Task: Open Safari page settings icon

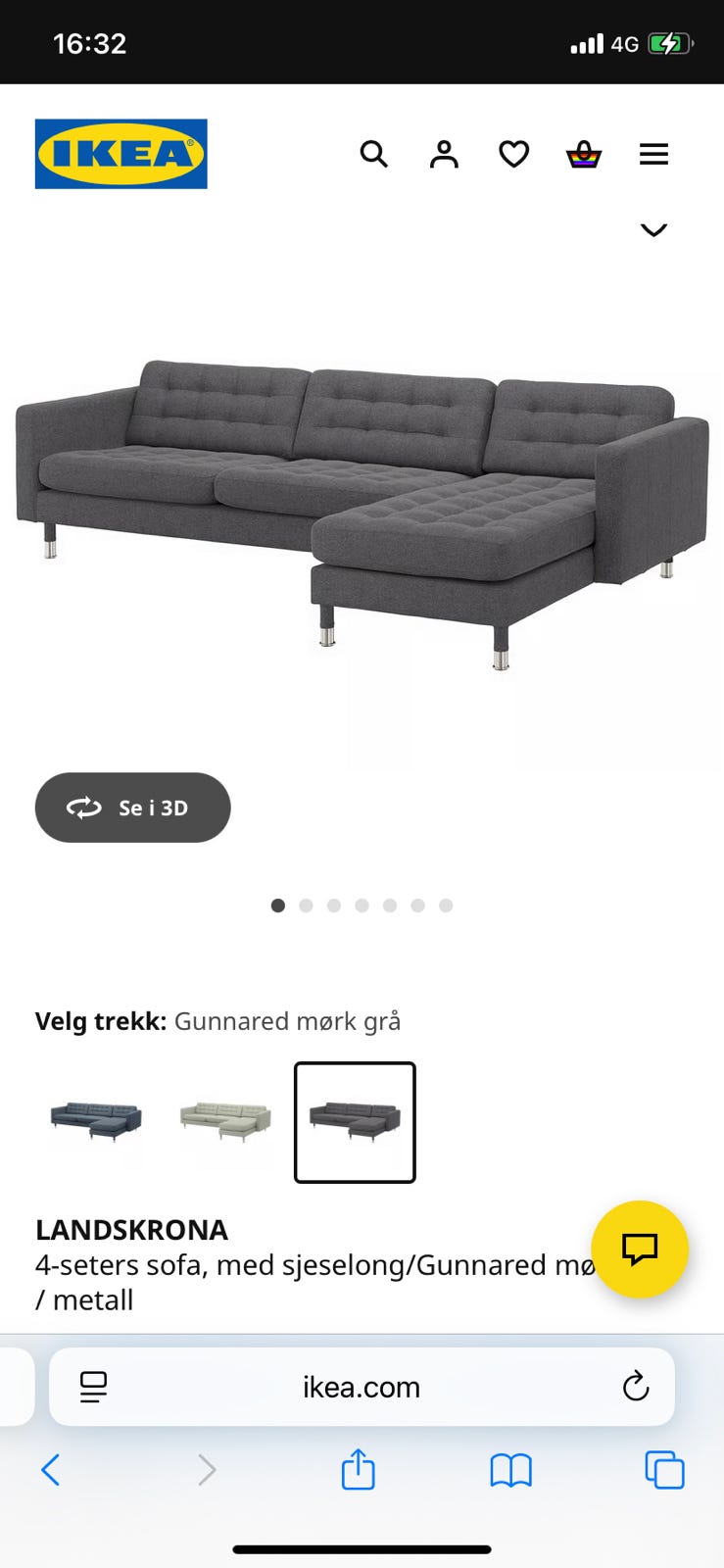Action: coord(93,1387)
